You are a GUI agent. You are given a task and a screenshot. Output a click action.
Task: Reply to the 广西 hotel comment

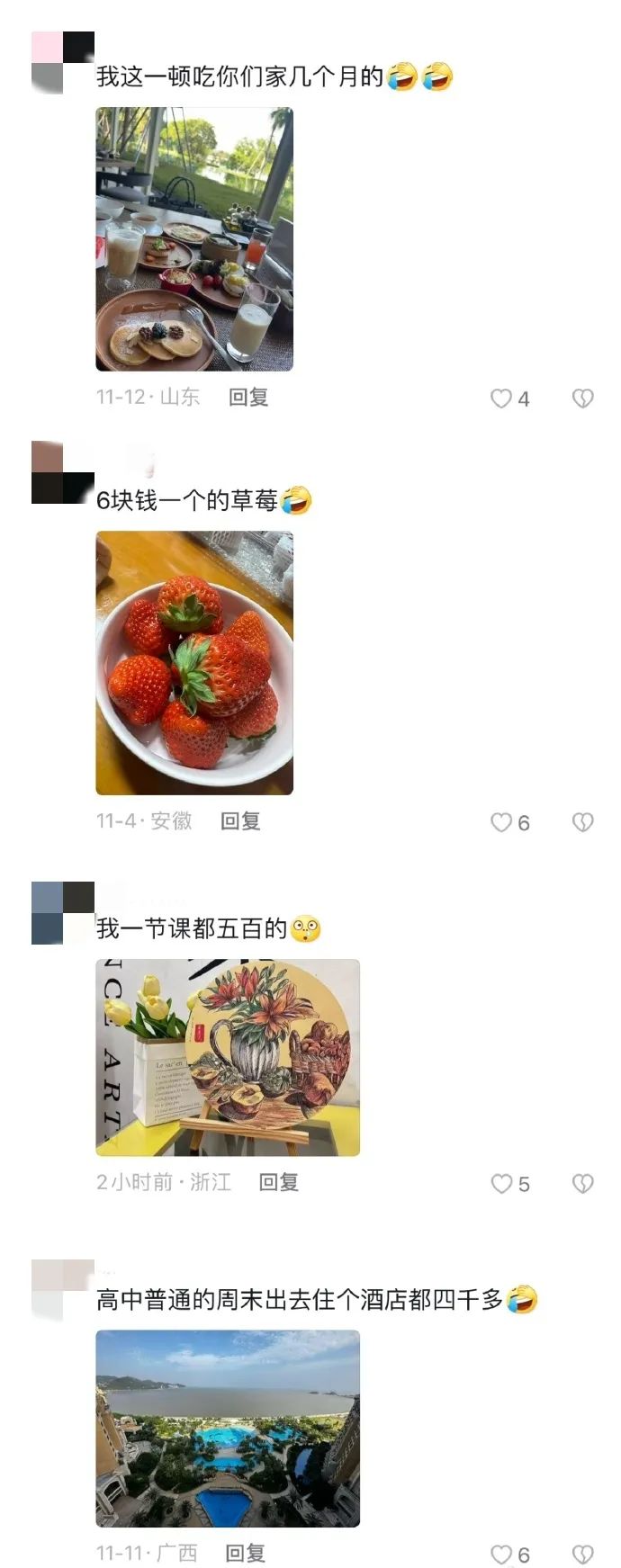tap(245, 1553)
